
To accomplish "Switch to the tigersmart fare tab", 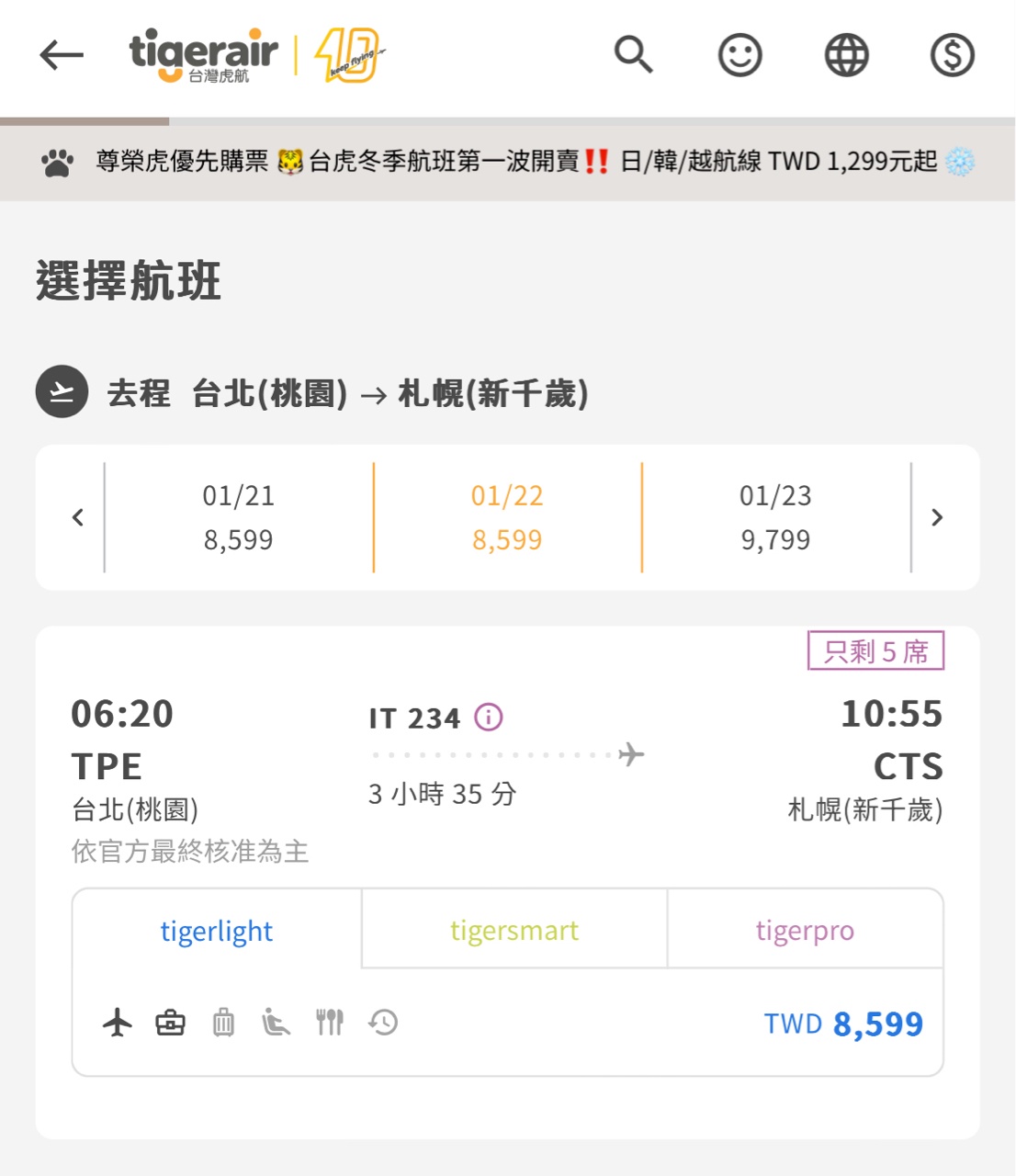I will point(514,931).
